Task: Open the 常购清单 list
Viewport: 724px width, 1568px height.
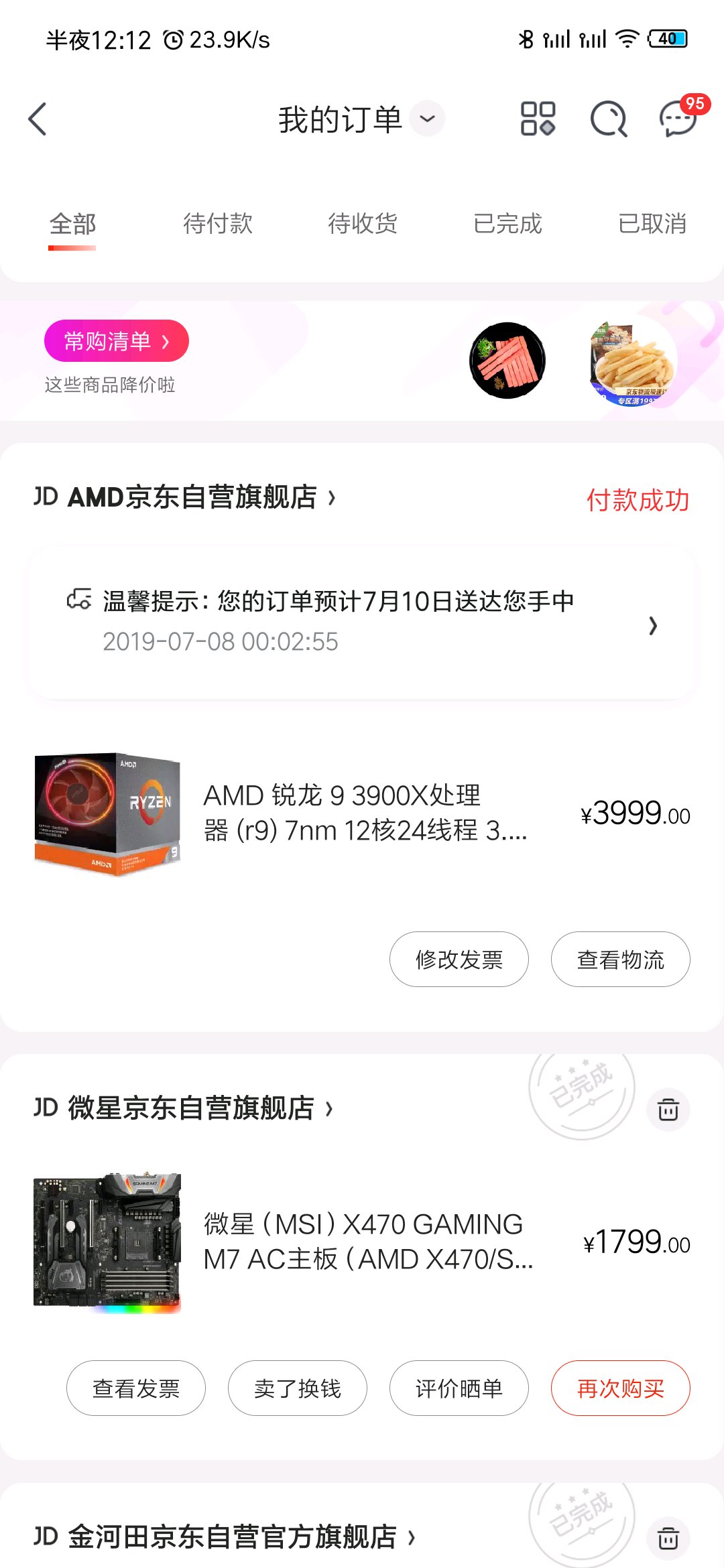Action: pyautogui.click(x=117, y=341)
